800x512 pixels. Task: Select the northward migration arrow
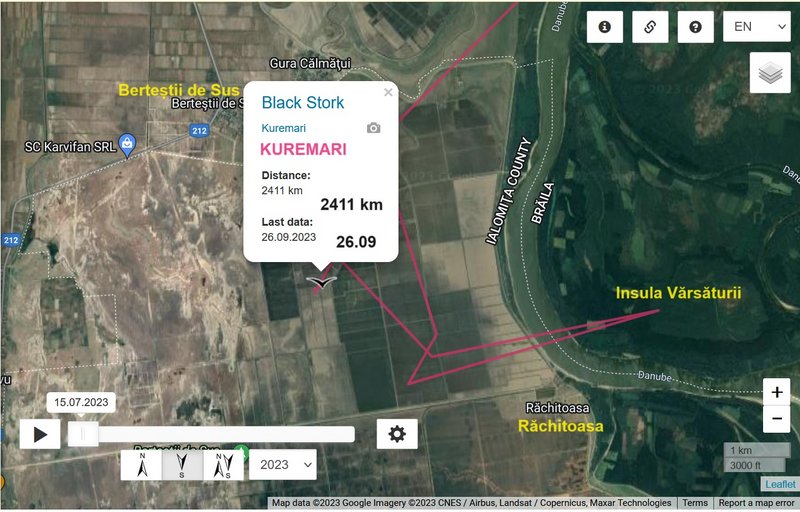pyautogui.click(x=142, y=465)
